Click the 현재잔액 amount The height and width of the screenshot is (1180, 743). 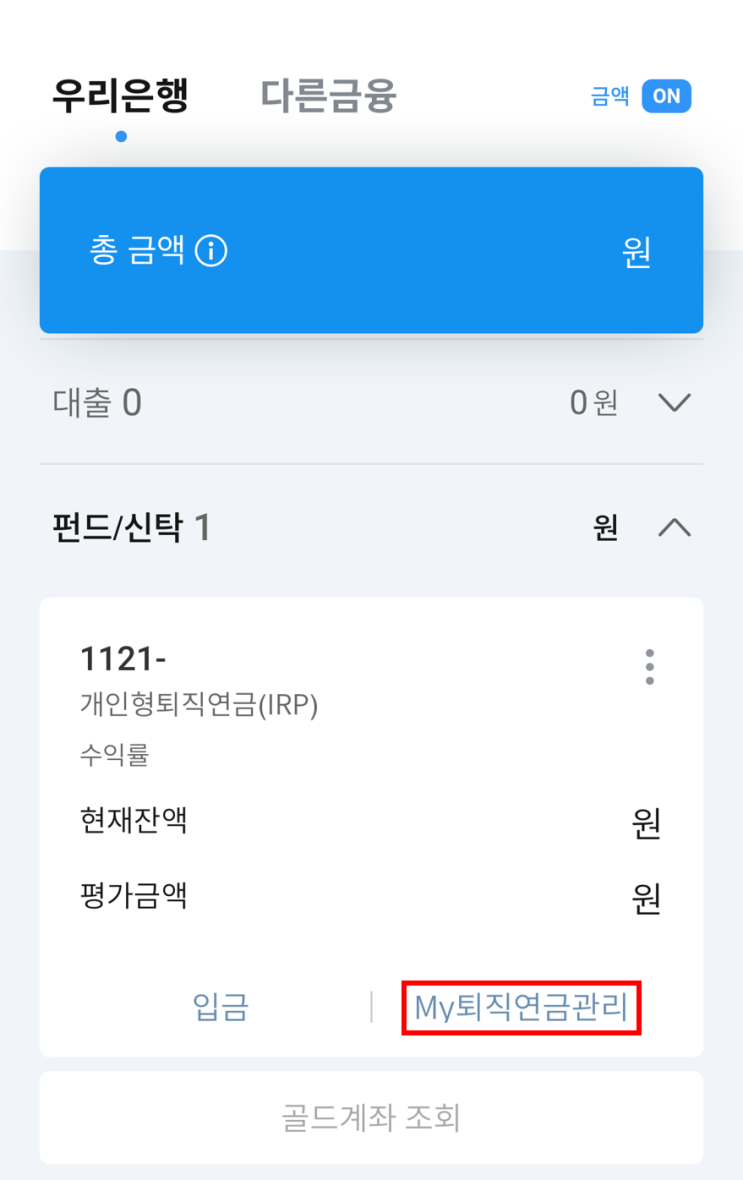(645, 822)
